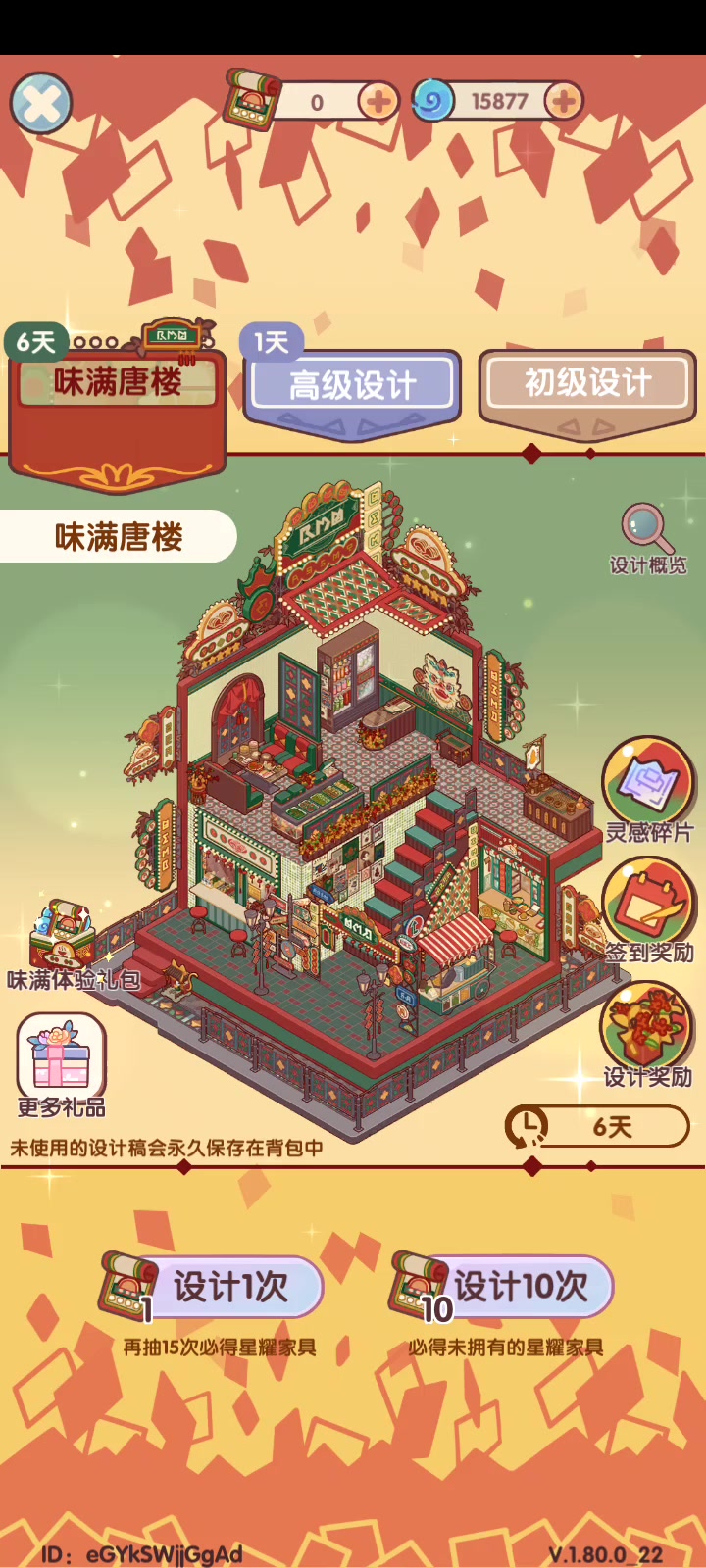Viewport: 706px width, 1568px height.
Task: Switch to the 高级设计 tab
Action: point(352,384)
